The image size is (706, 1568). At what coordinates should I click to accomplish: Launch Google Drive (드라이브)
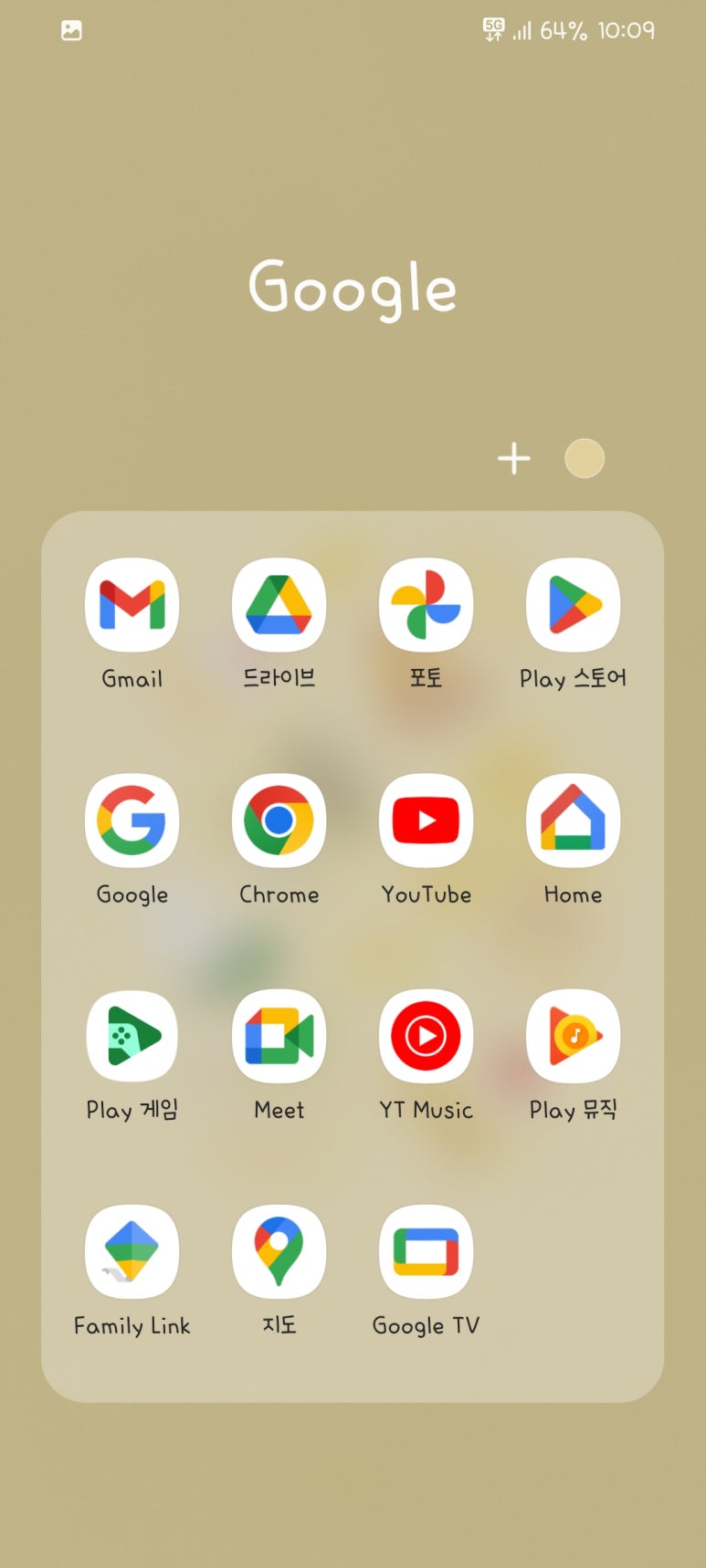tap(279, 605)
